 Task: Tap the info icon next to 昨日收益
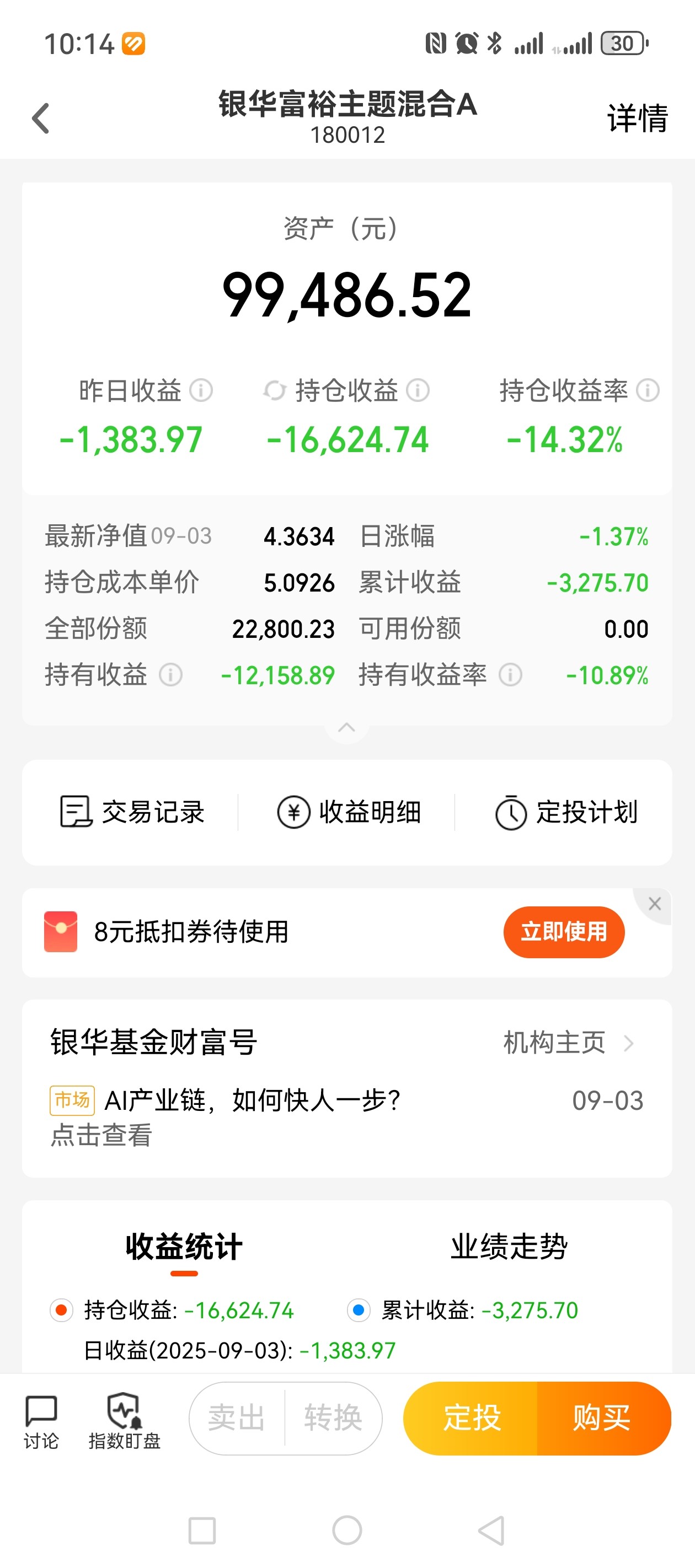click(201, 390)
